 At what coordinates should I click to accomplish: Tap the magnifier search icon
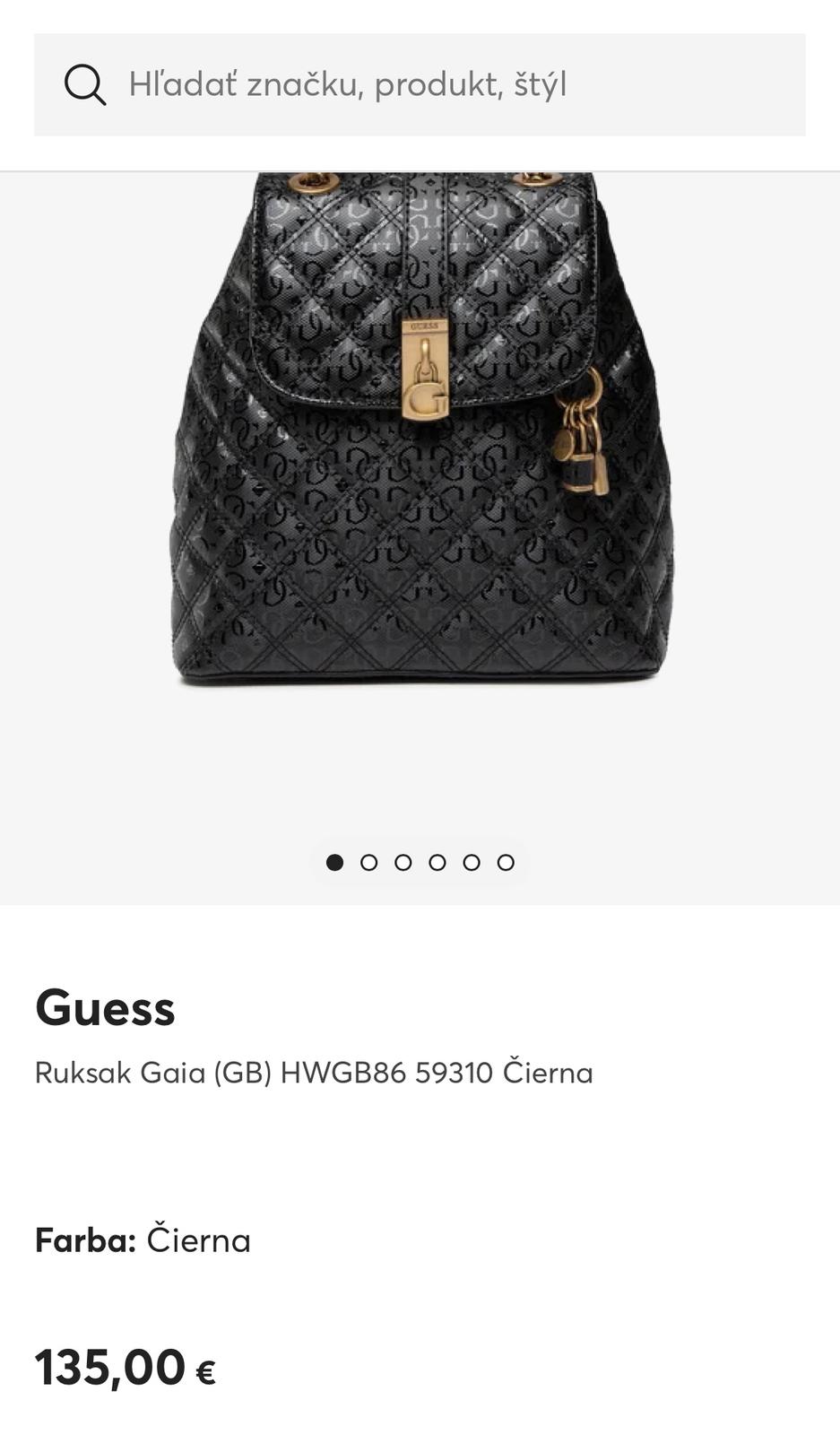[85, 85]
